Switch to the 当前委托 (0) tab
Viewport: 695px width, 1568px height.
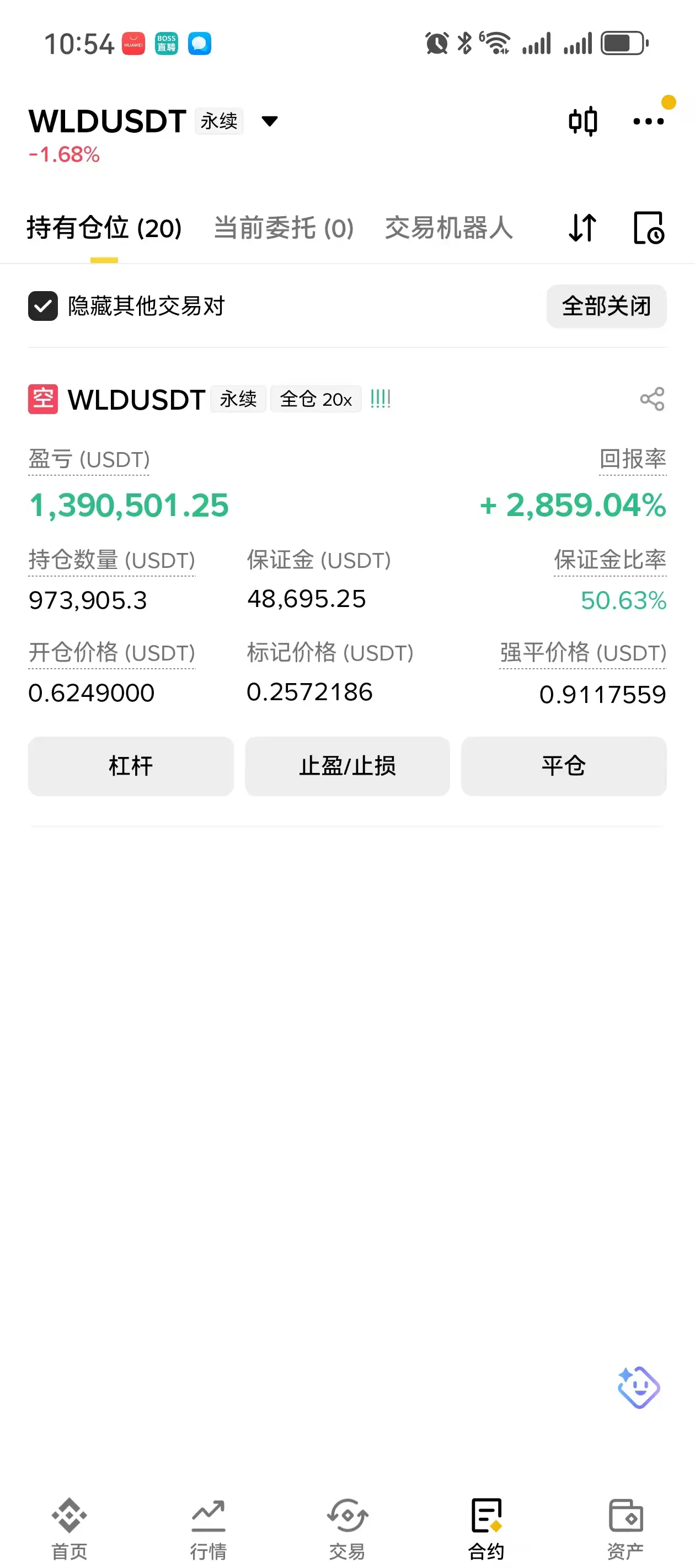(284, 228)
